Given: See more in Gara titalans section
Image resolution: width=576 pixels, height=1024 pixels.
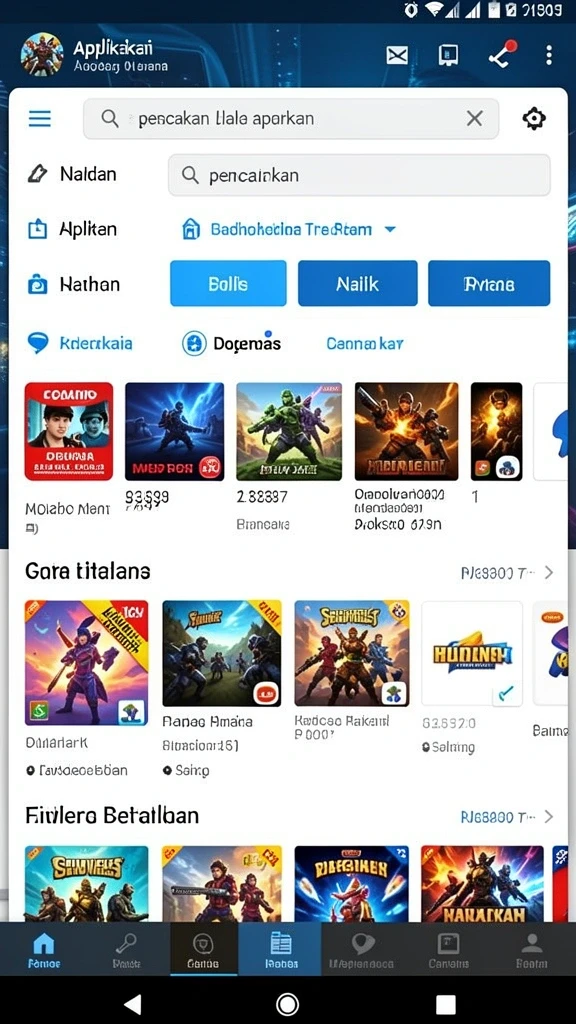Looking at the screenshot, I should 507,573.
